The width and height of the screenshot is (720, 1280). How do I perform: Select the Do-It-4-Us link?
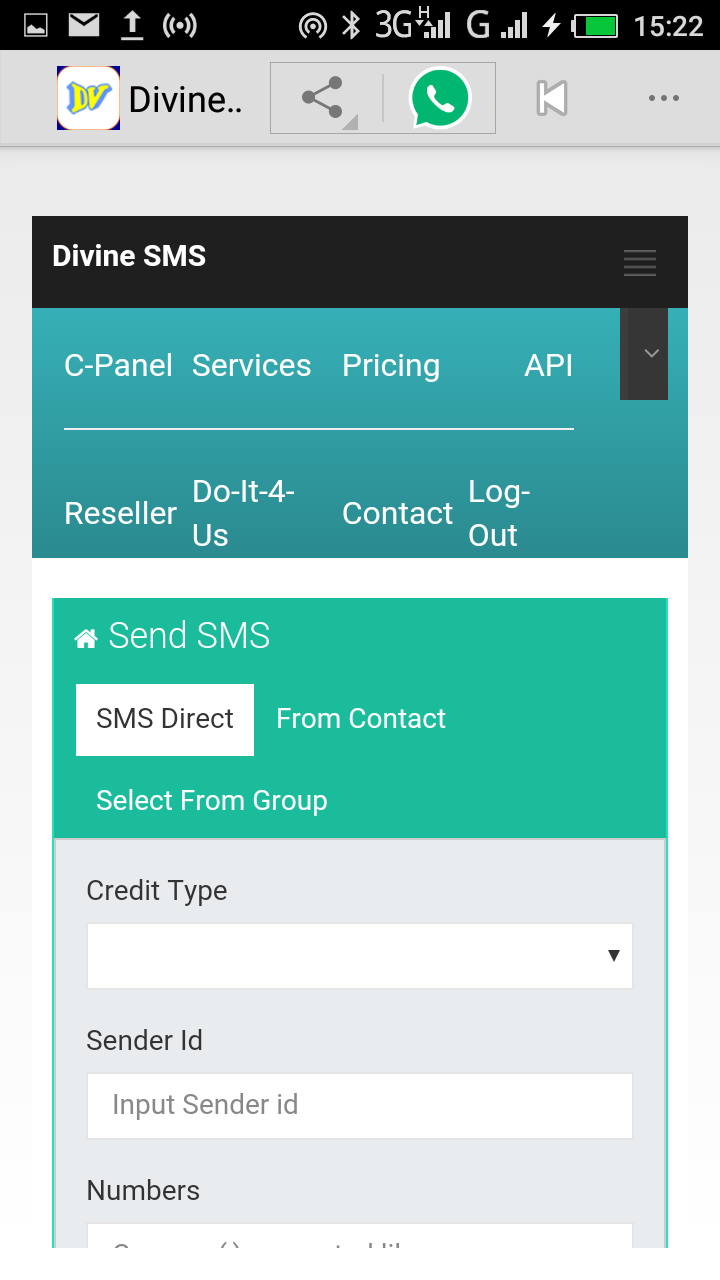pyautogui.click(x=243, y=513)
